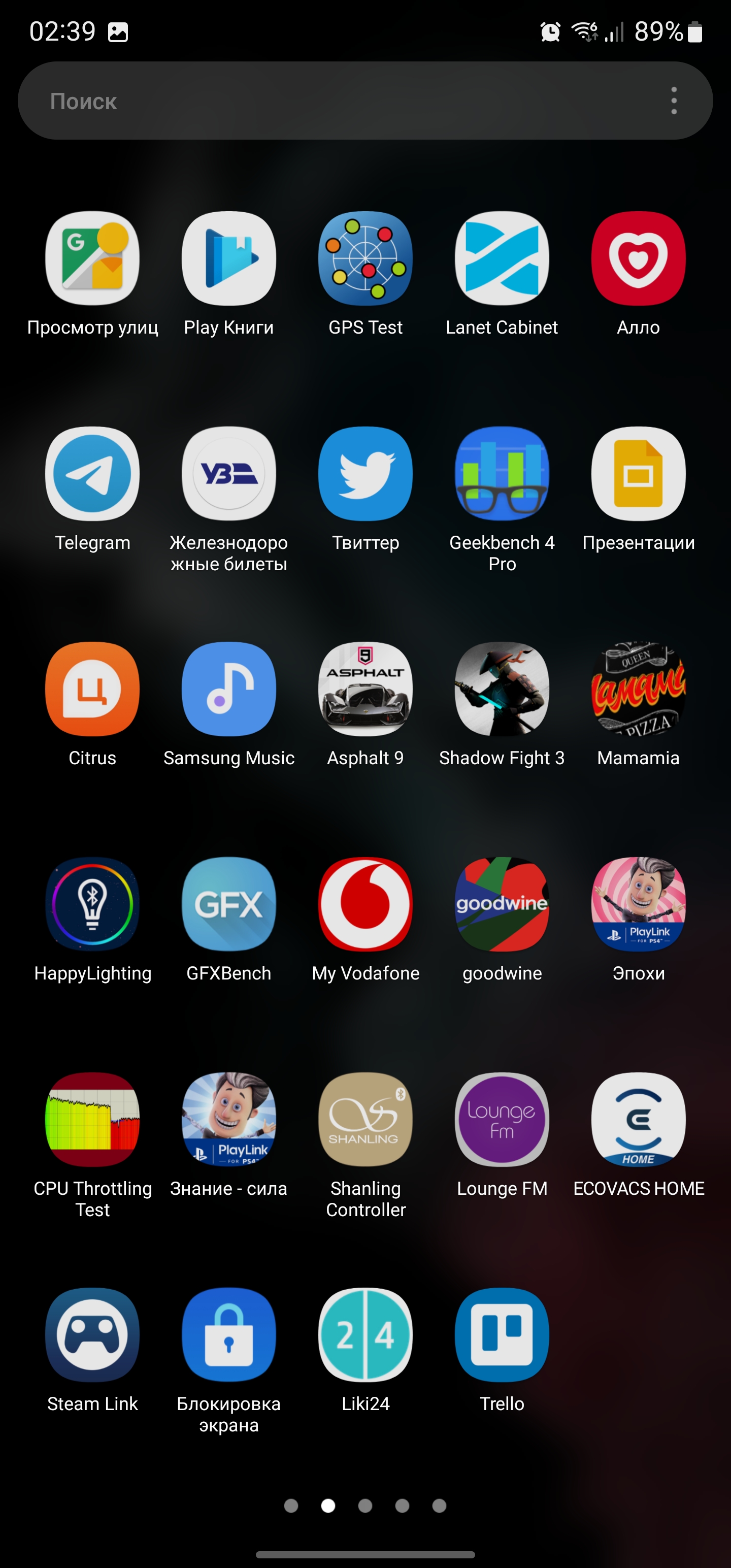Start Samsung Music
Image resolution: width=731 pixels, height=1568 pixels.
tap(229, 689)
